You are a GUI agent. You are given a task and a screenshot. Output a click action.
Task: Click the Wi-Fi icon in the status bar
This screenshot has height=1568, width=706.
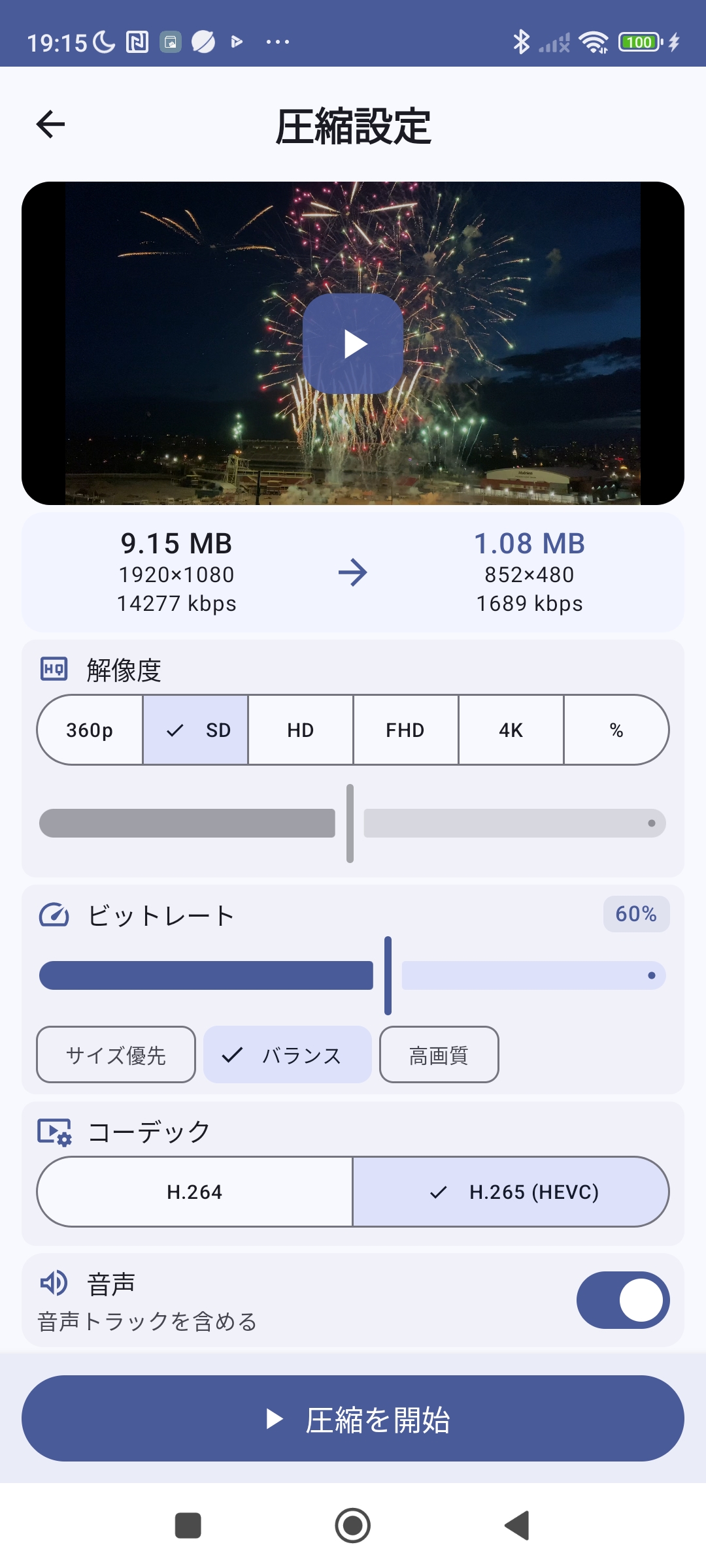click(594, 41)
